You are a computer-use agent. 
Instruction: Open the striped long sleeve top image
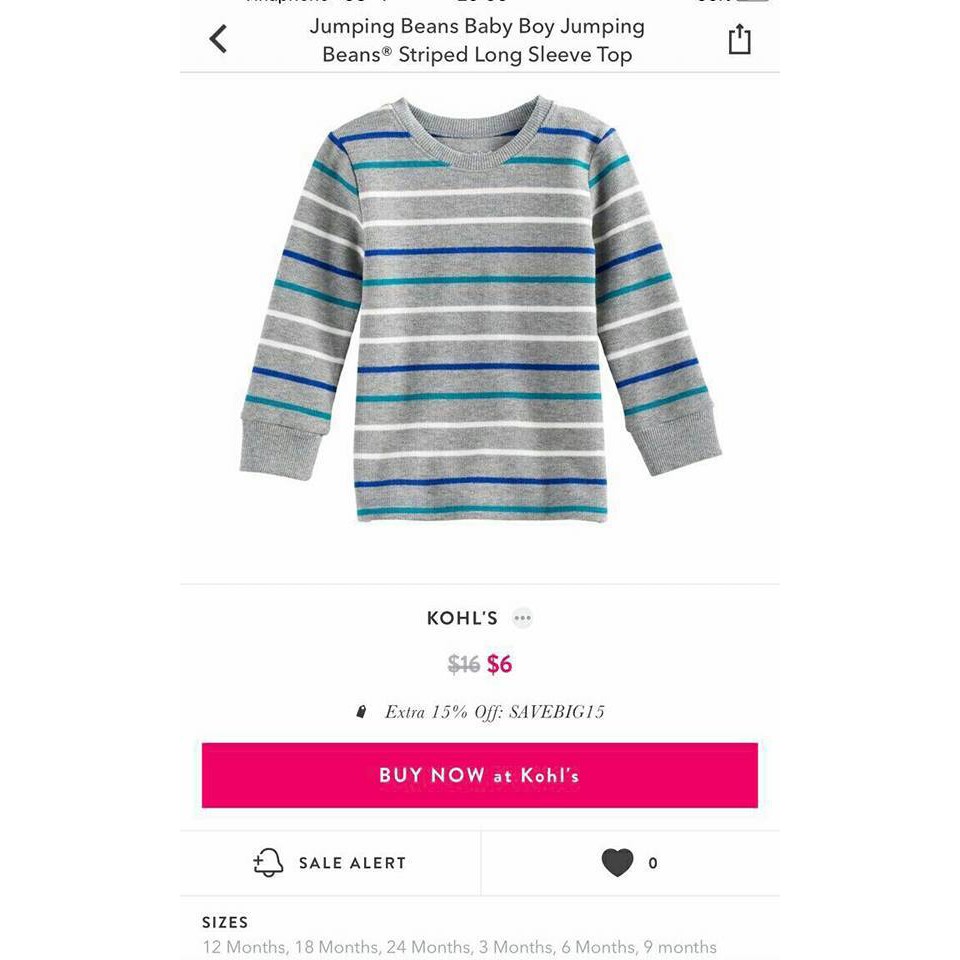pos(480,310)
